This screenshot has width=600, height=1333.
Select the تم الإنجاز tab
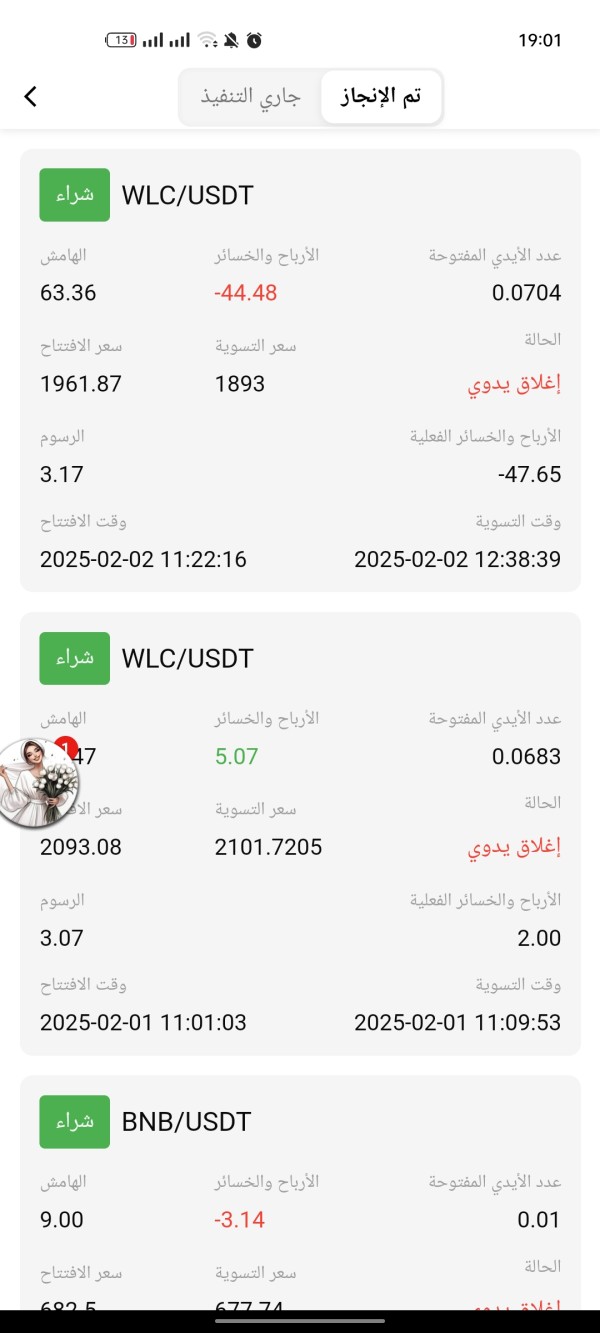pyautogui.click(x=381, y=97)
